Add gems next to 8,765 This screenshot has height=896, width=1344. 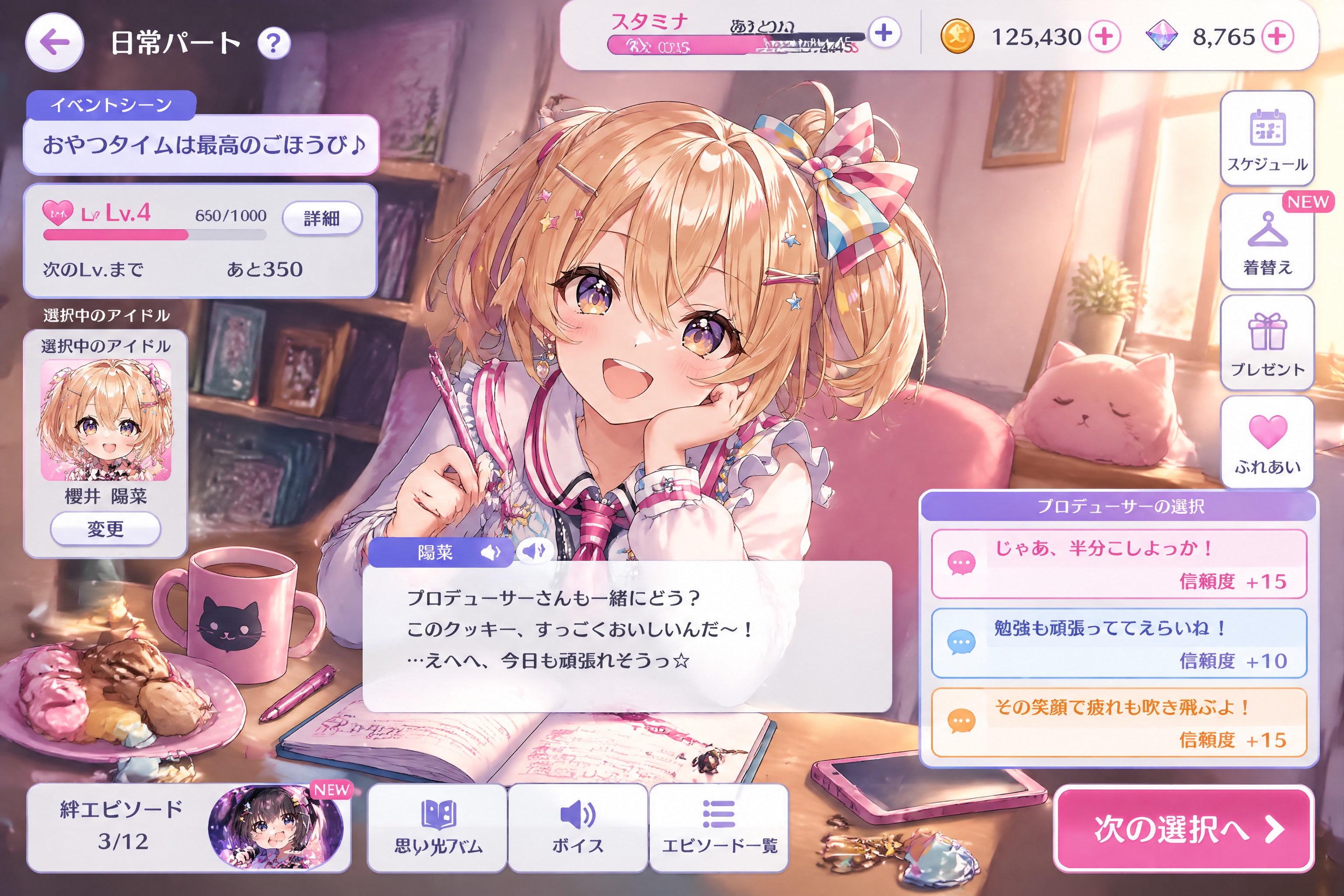[x=1277, y=37]
